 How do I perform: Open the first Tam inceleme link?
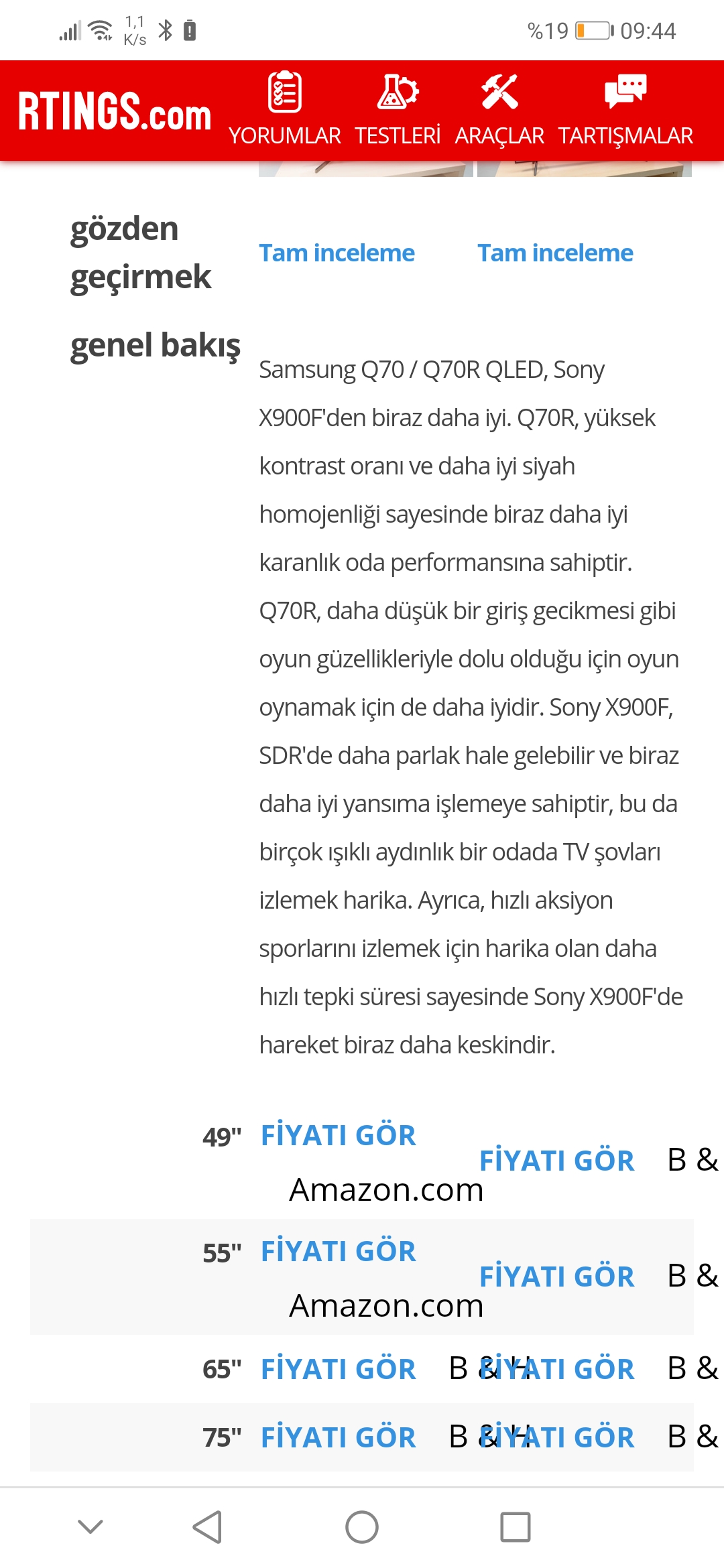click(337, 253)
